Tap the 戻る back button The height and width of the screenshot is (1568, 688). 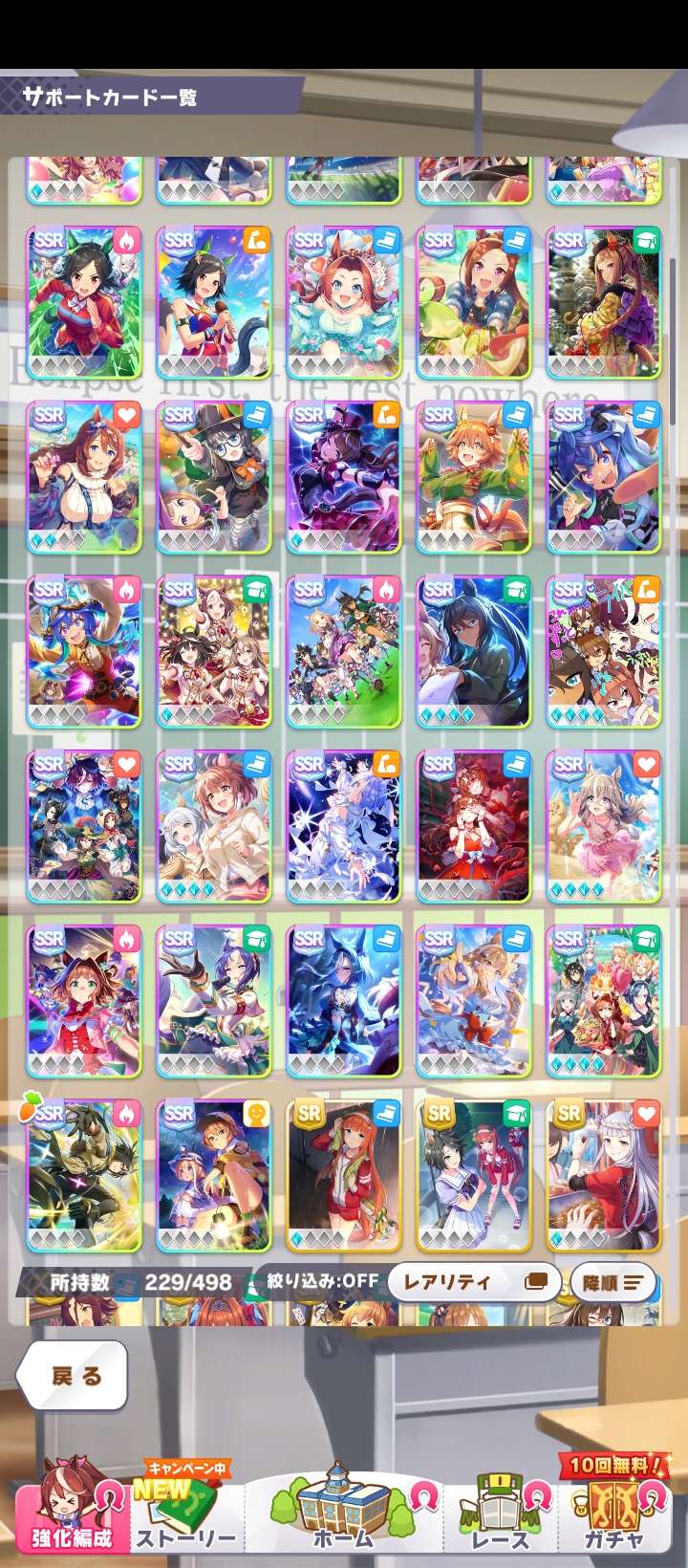click(x=73, y=1376)
